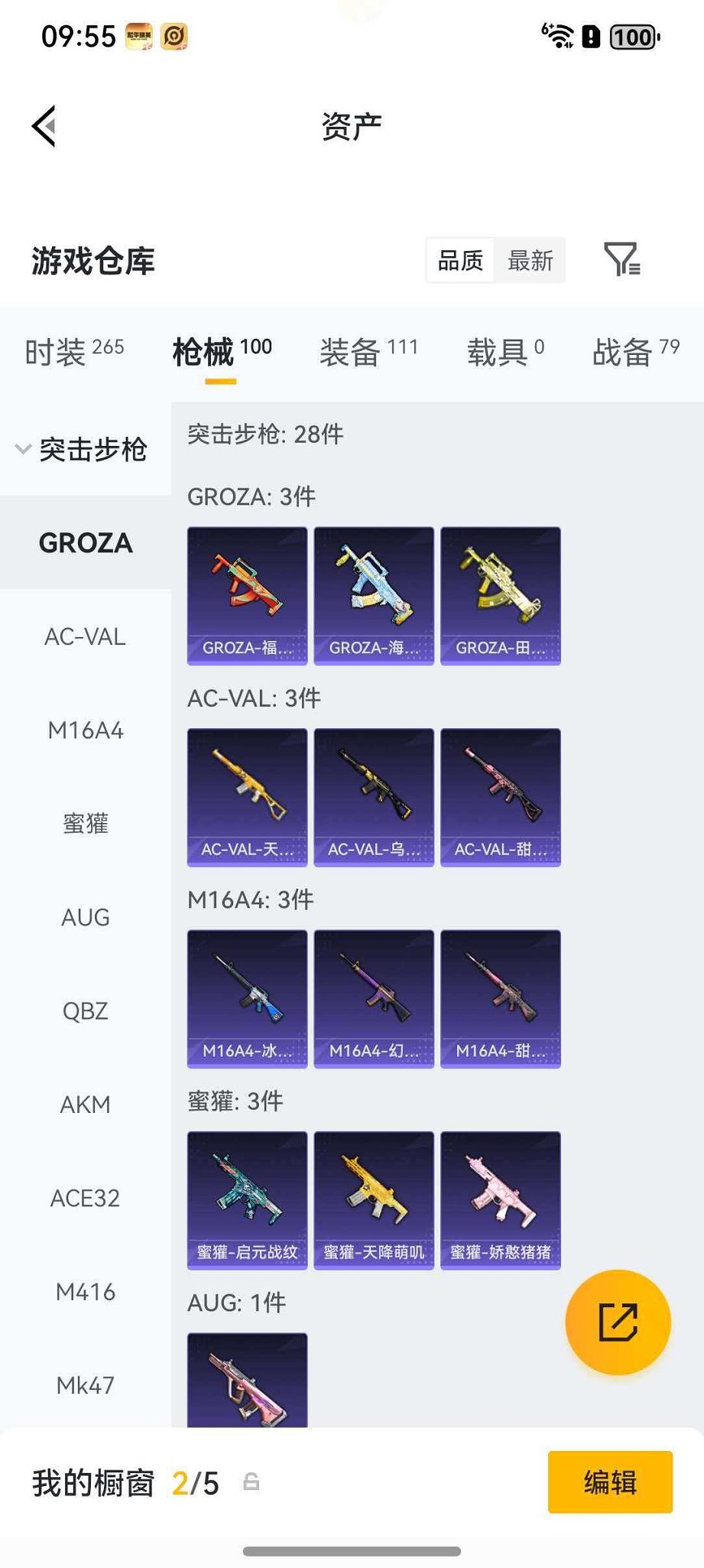The image size is (704, 1568).
Task: Select AC-VAL in the side list
Action: coord(85,636)
